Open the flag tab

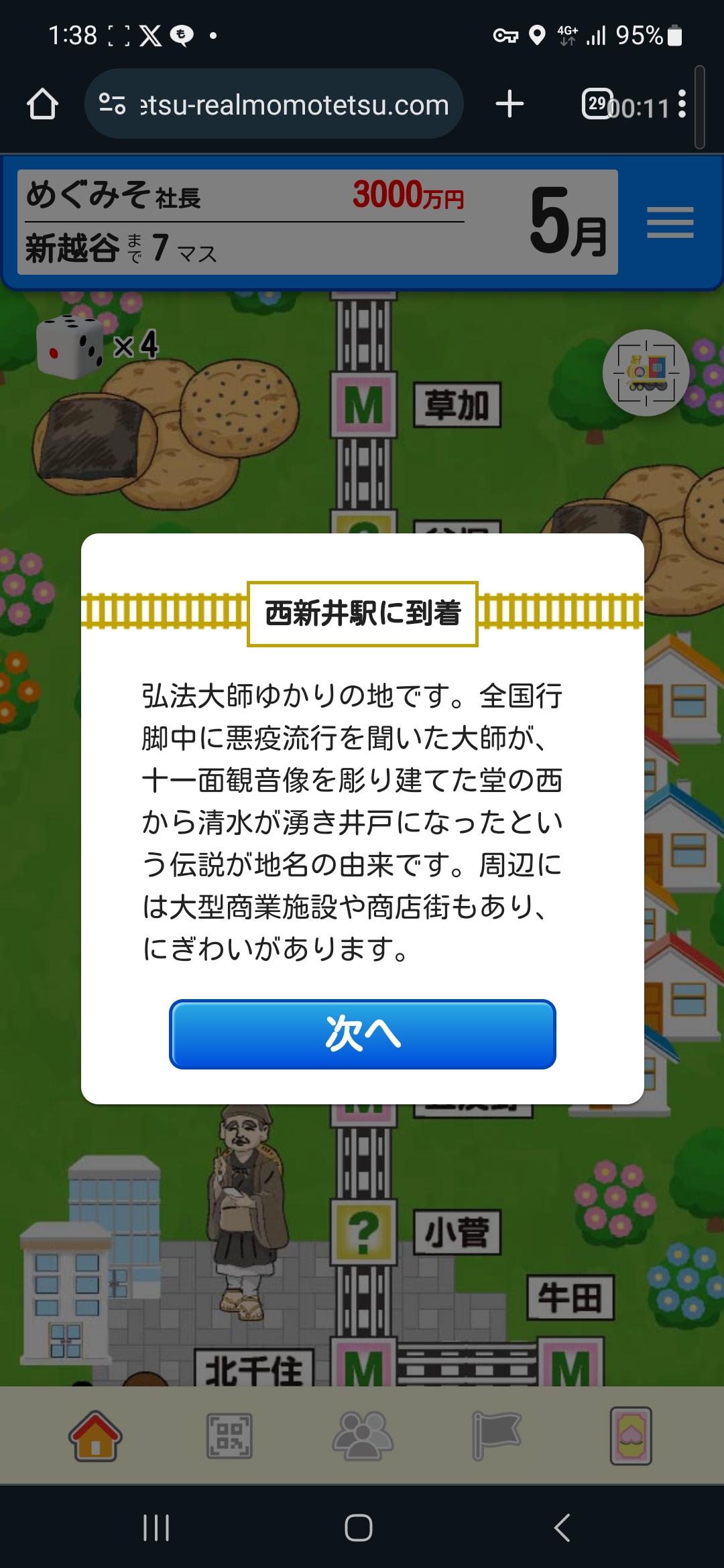[496, 1436]
